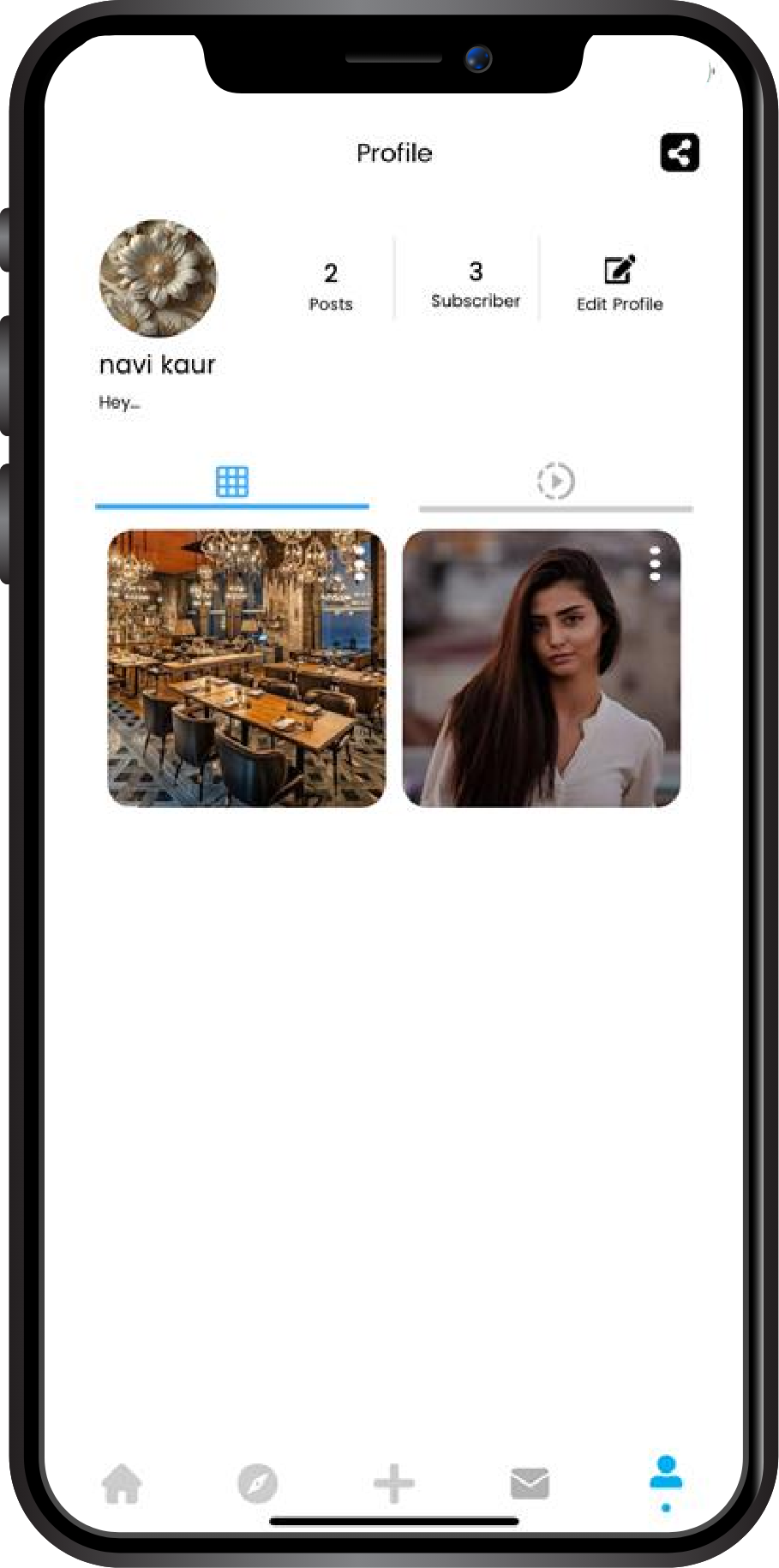This screenshot has height=1568, width=779.
Task: View the 3 Subscriber list
Action: click(476, 284)
